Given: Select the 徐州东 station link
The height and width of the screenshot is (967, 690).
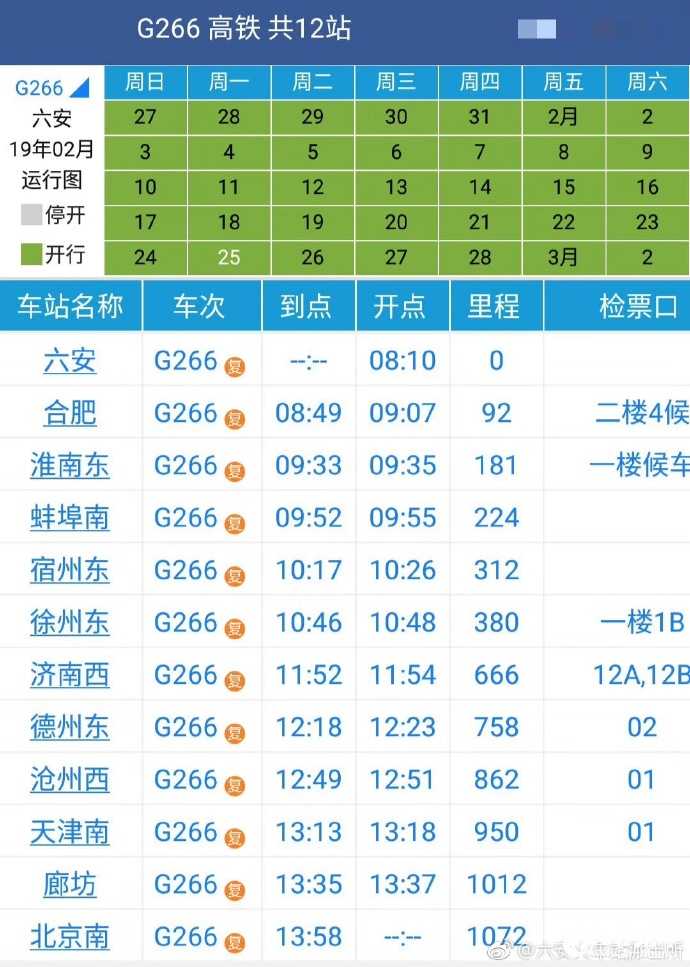Looking at the screenshot, I should [x=70, y=622].
